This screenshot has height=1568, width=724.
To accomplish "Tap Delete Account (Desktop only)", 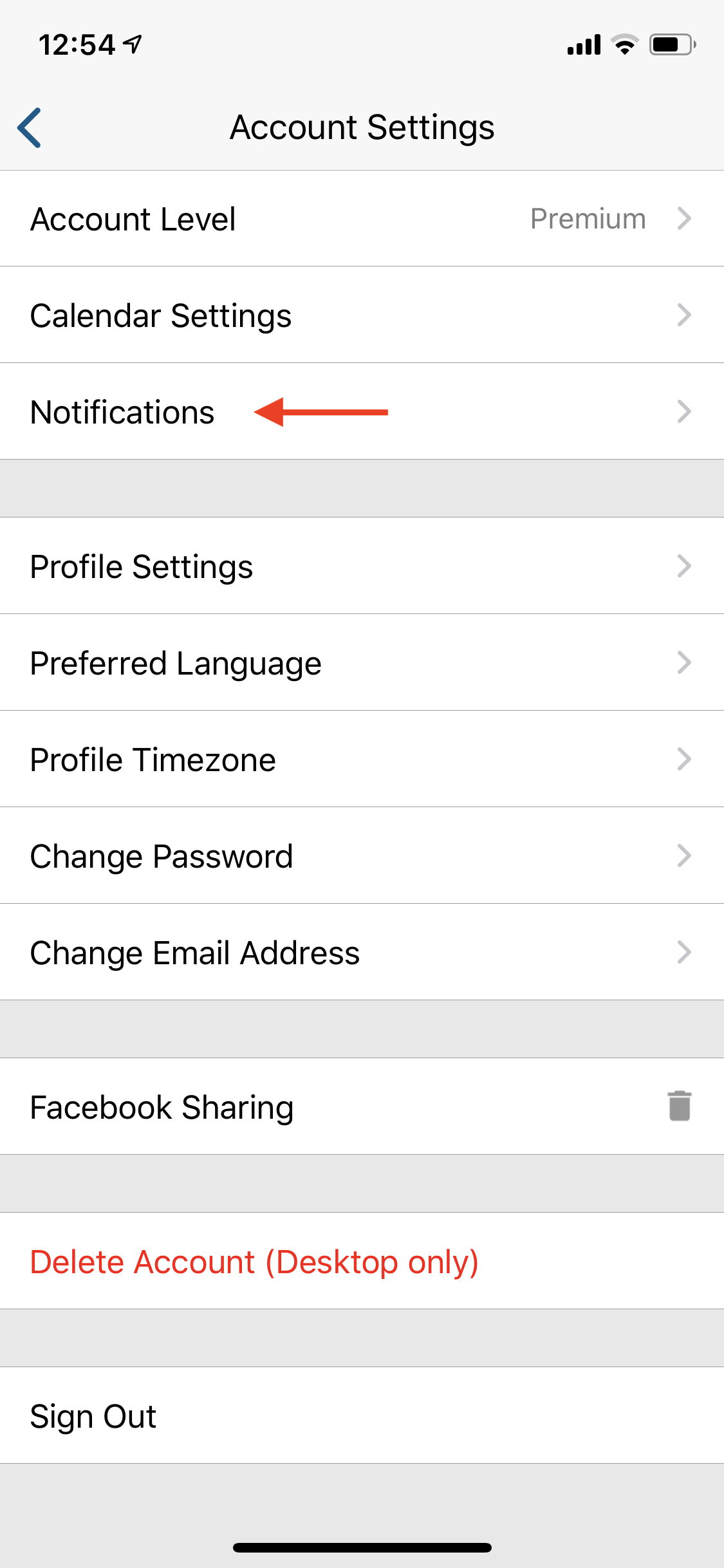I will pos(255,1262).
